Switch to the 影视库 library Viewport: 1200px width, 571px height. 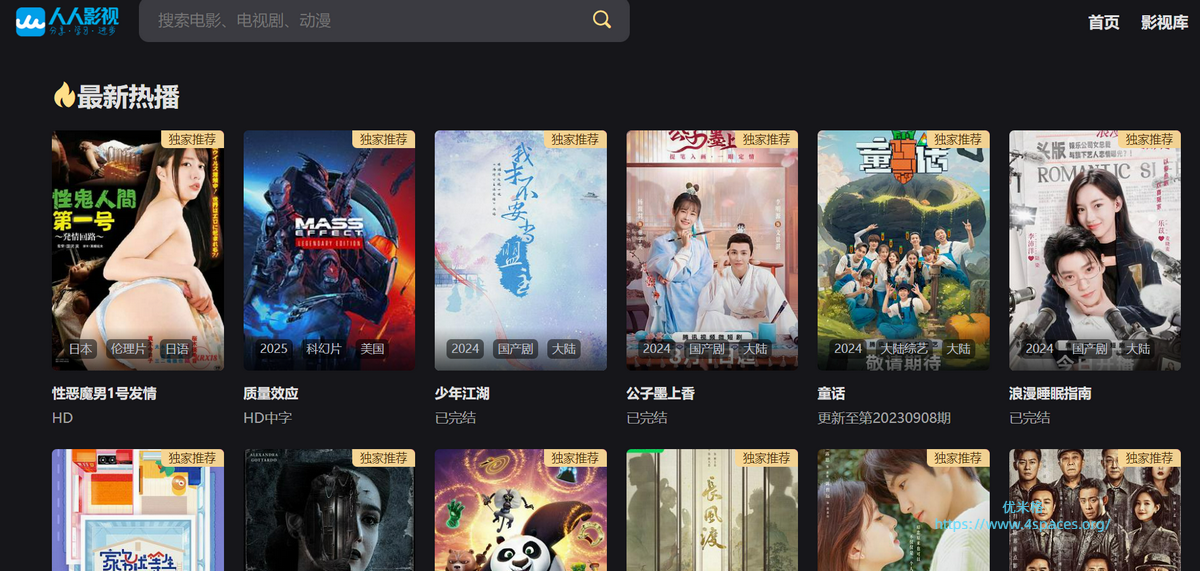tap(1164, 22)
